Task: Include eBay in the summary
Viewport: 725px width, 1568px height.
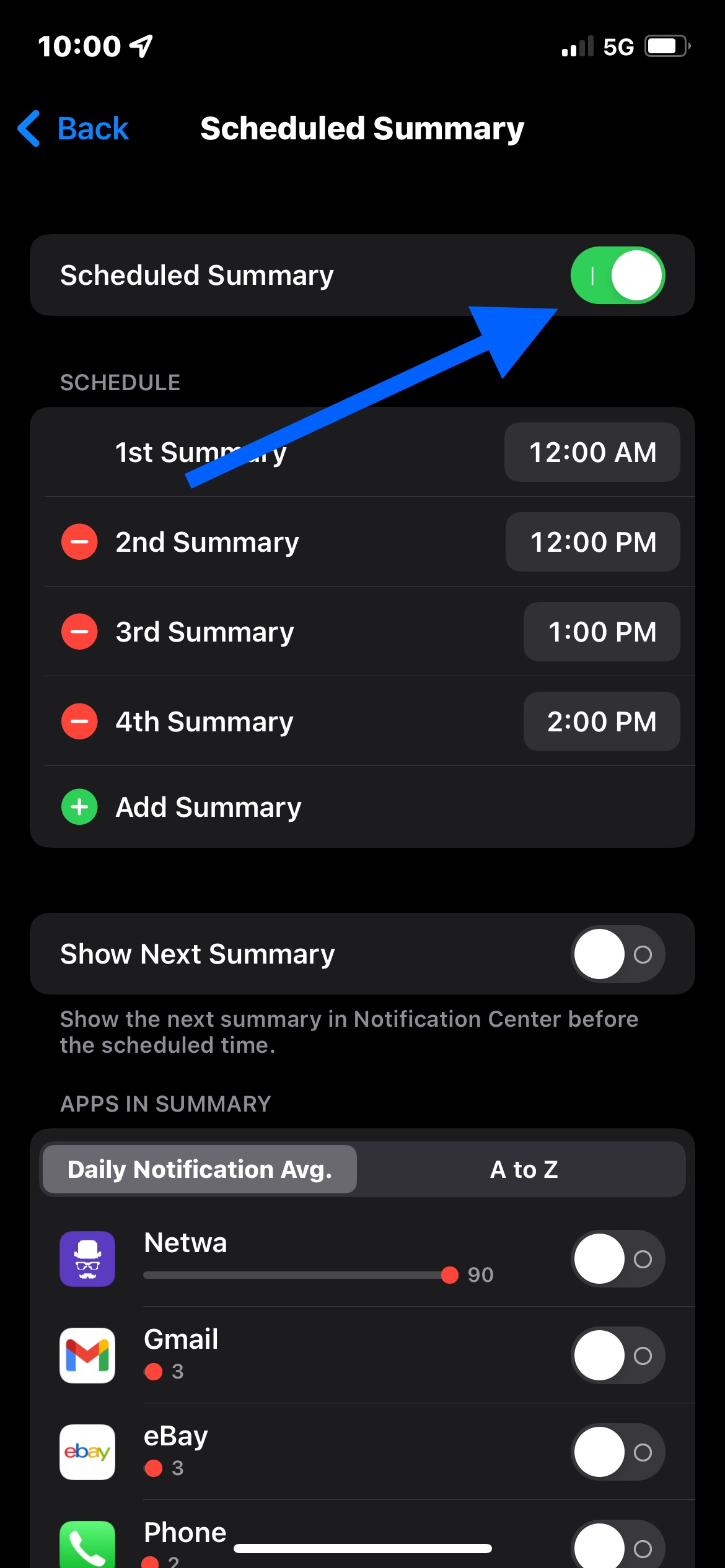Action: click(x=617, y=1452)
